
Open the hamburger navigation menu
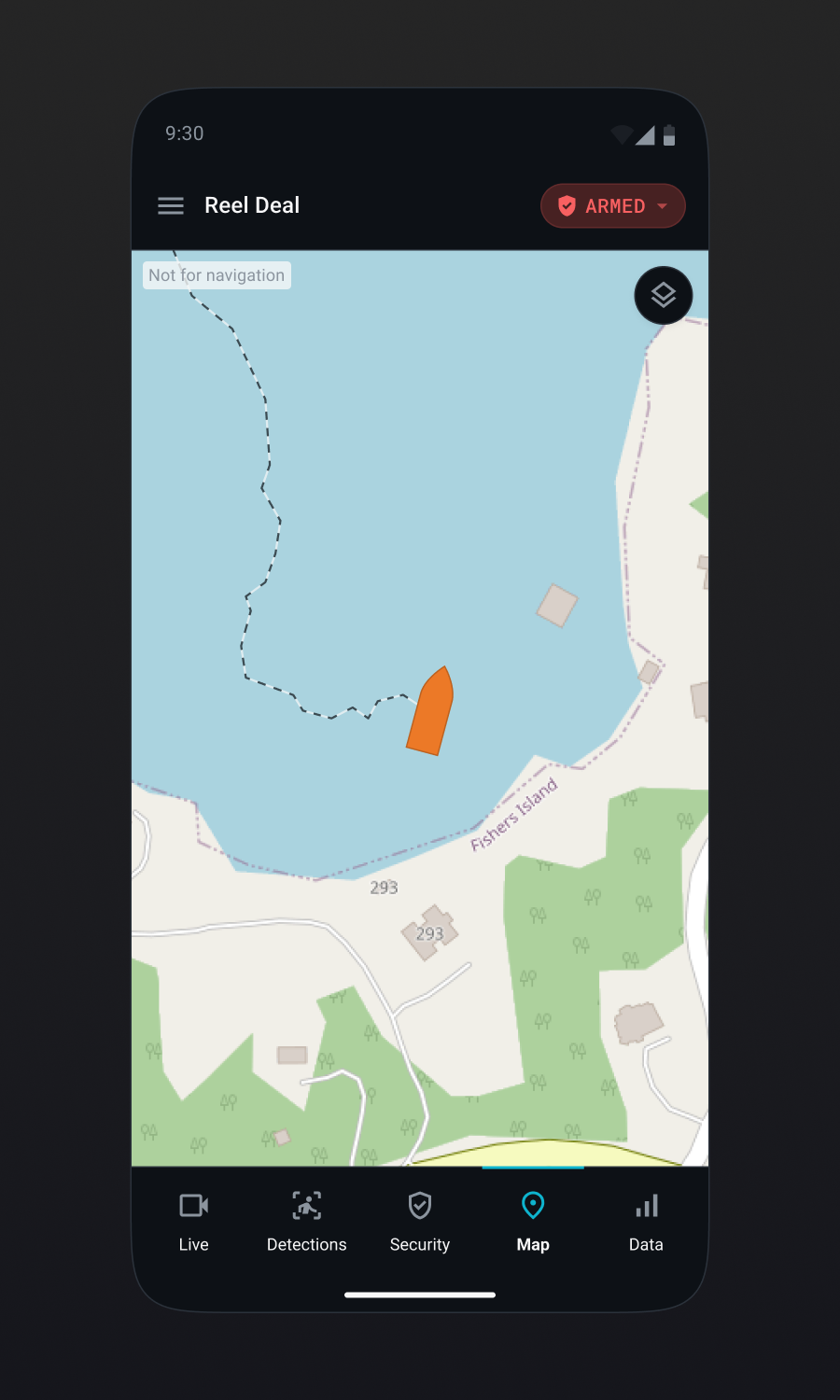pyautogui.click(x=171, y=205)
